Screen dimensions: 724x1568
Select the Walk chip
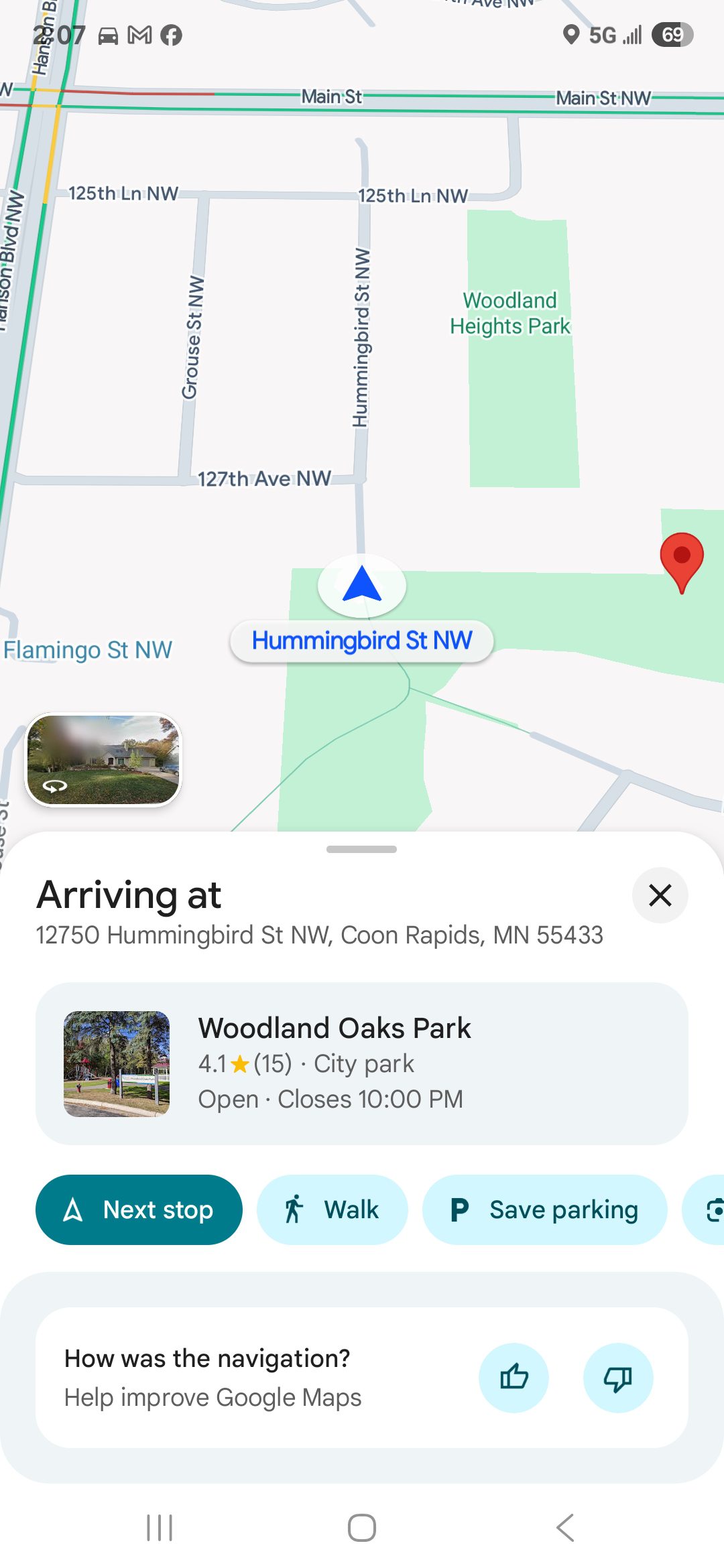pyautogui.click(x=333, y=1210)
